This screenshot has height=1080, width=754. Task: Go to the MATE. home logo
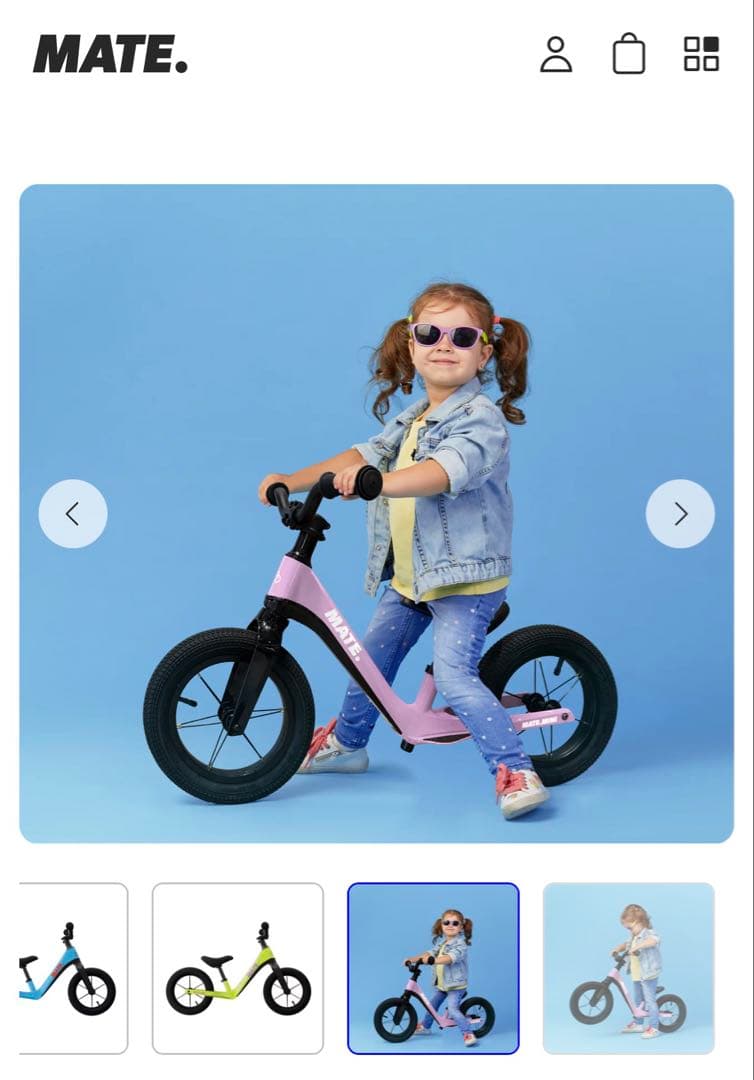[x=110, y=54]
